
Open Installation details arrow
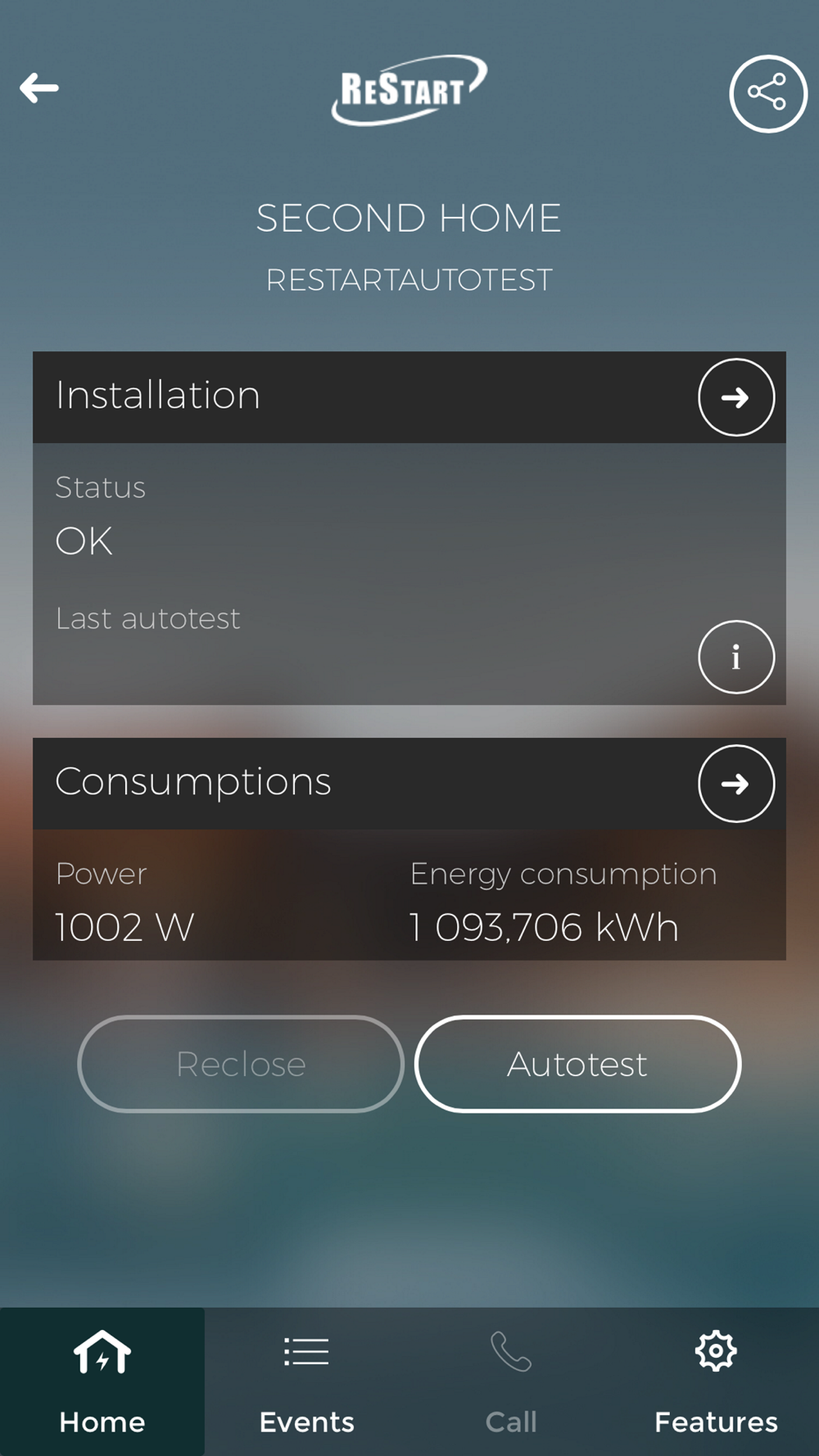[735, 397]
